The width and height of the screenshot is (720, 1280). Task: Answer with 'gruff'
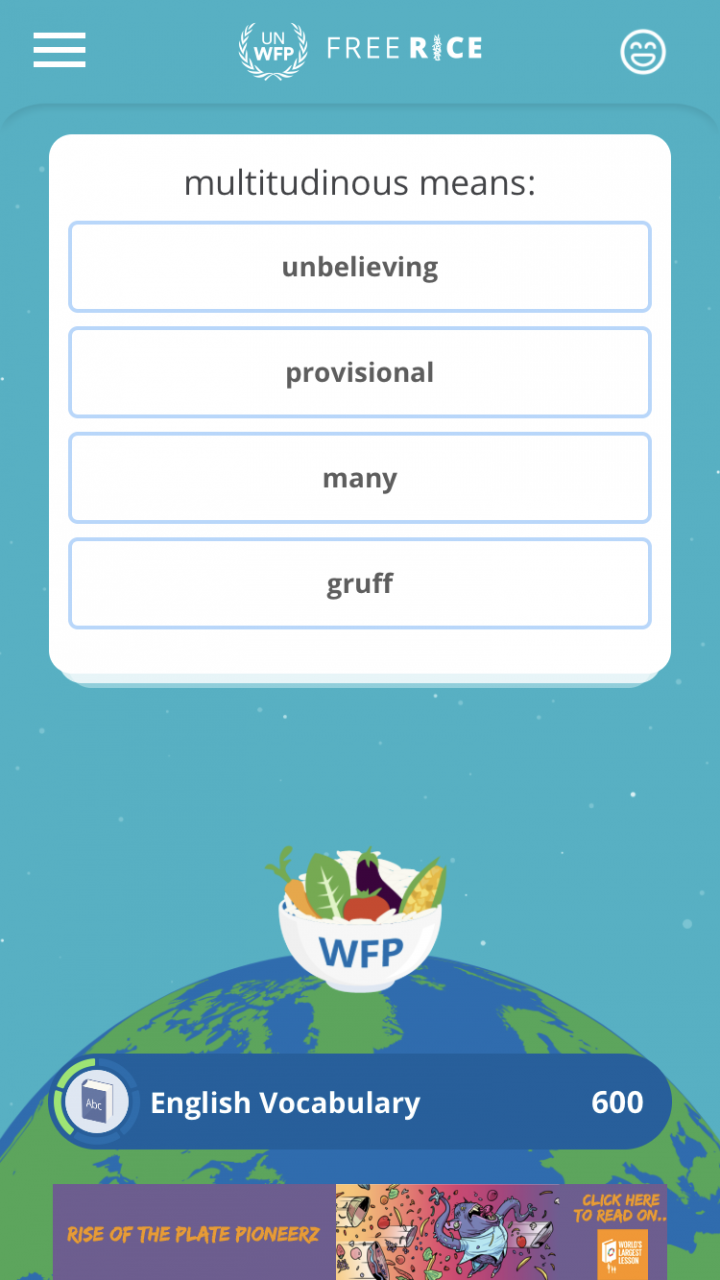point(360,584)
